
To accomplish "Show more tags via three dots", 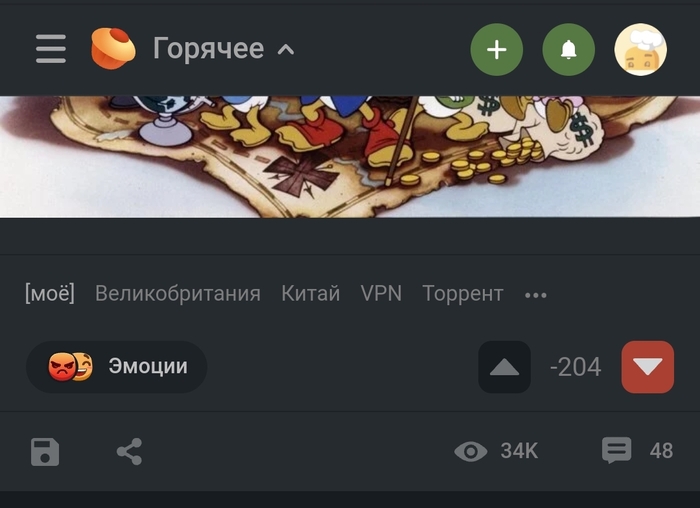I will pos(536,295).
